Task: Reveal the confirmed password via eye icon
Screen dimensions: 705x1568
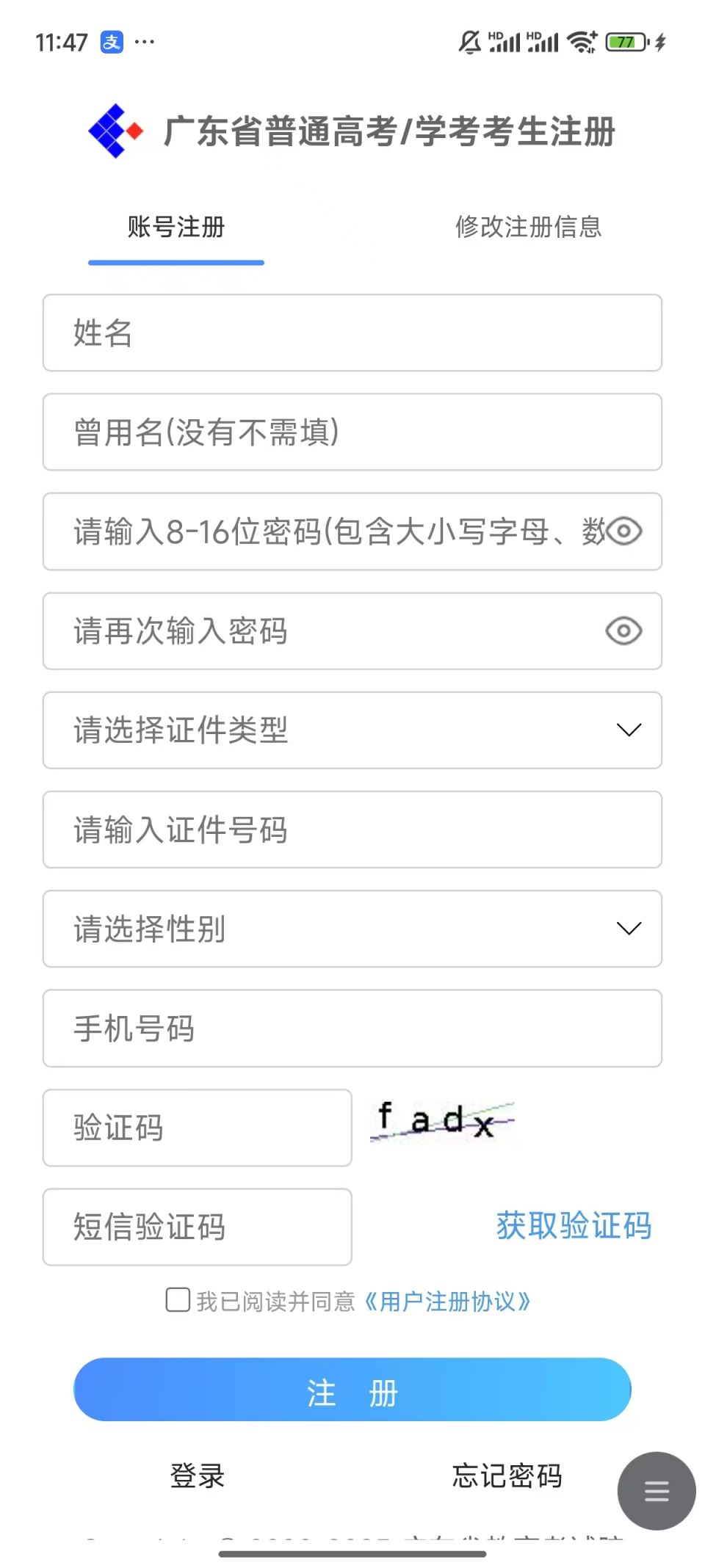Action: click(x=624, y=631)
